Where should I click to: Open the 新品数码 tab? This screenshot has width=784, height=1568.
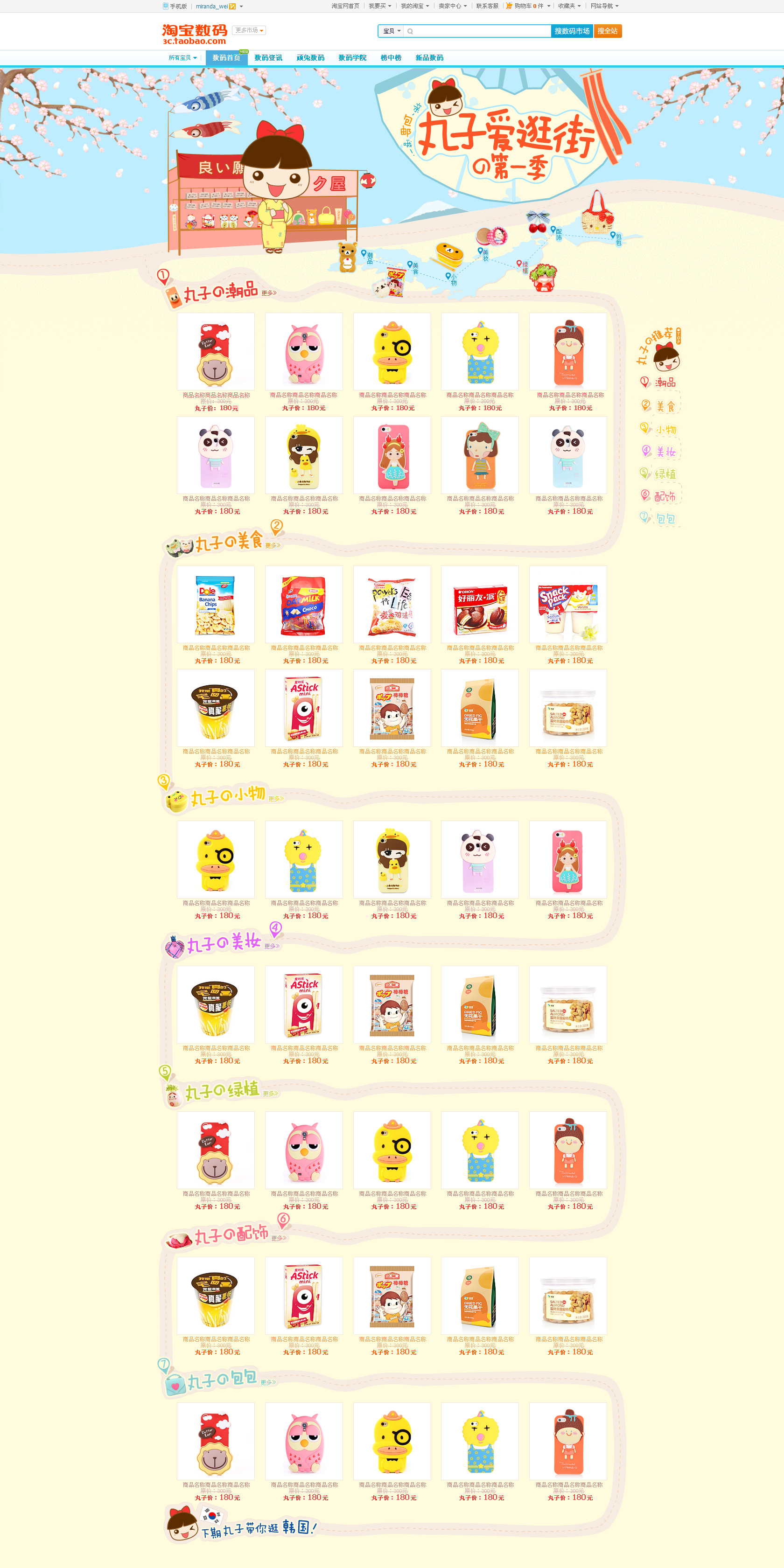click(x=429, y=58)
